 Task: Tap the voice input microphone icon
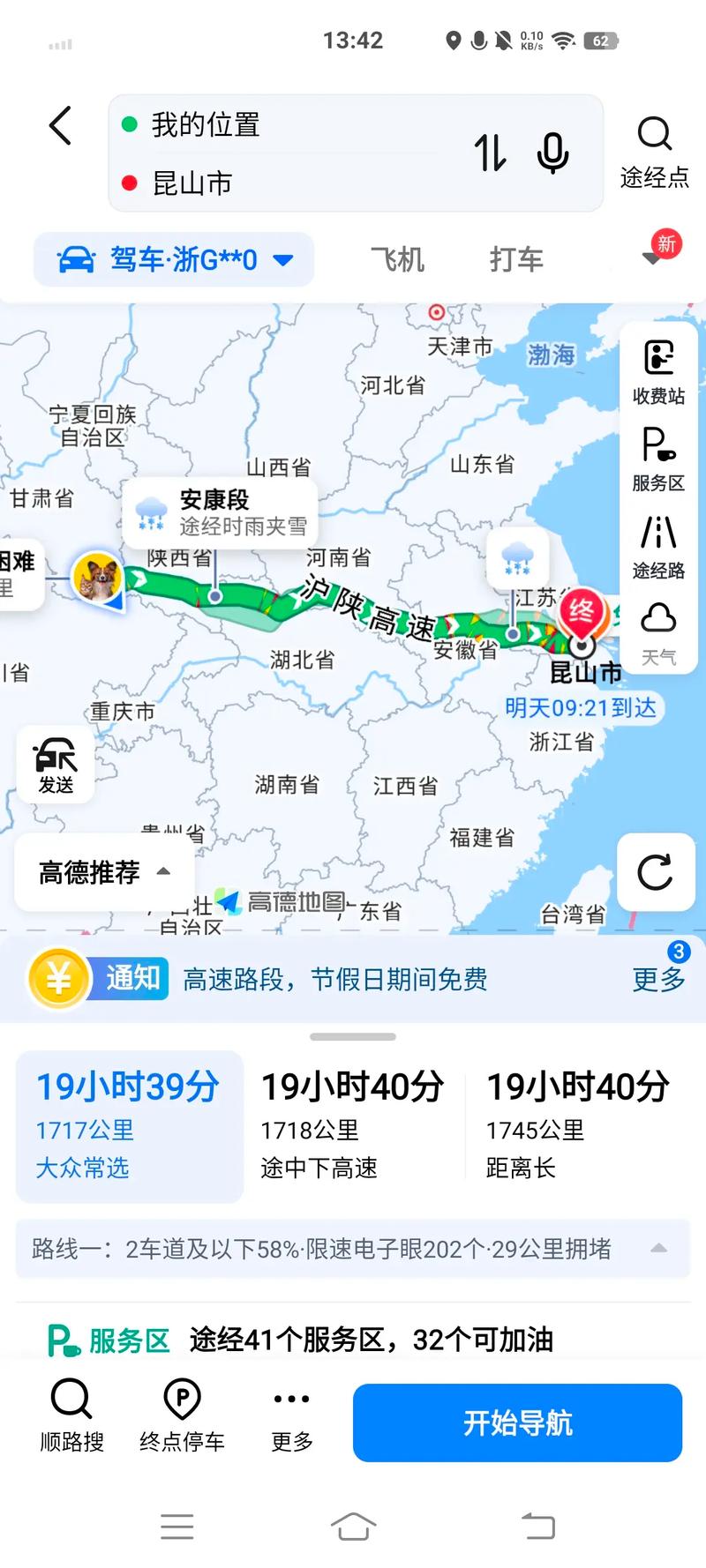click(551, 153)
